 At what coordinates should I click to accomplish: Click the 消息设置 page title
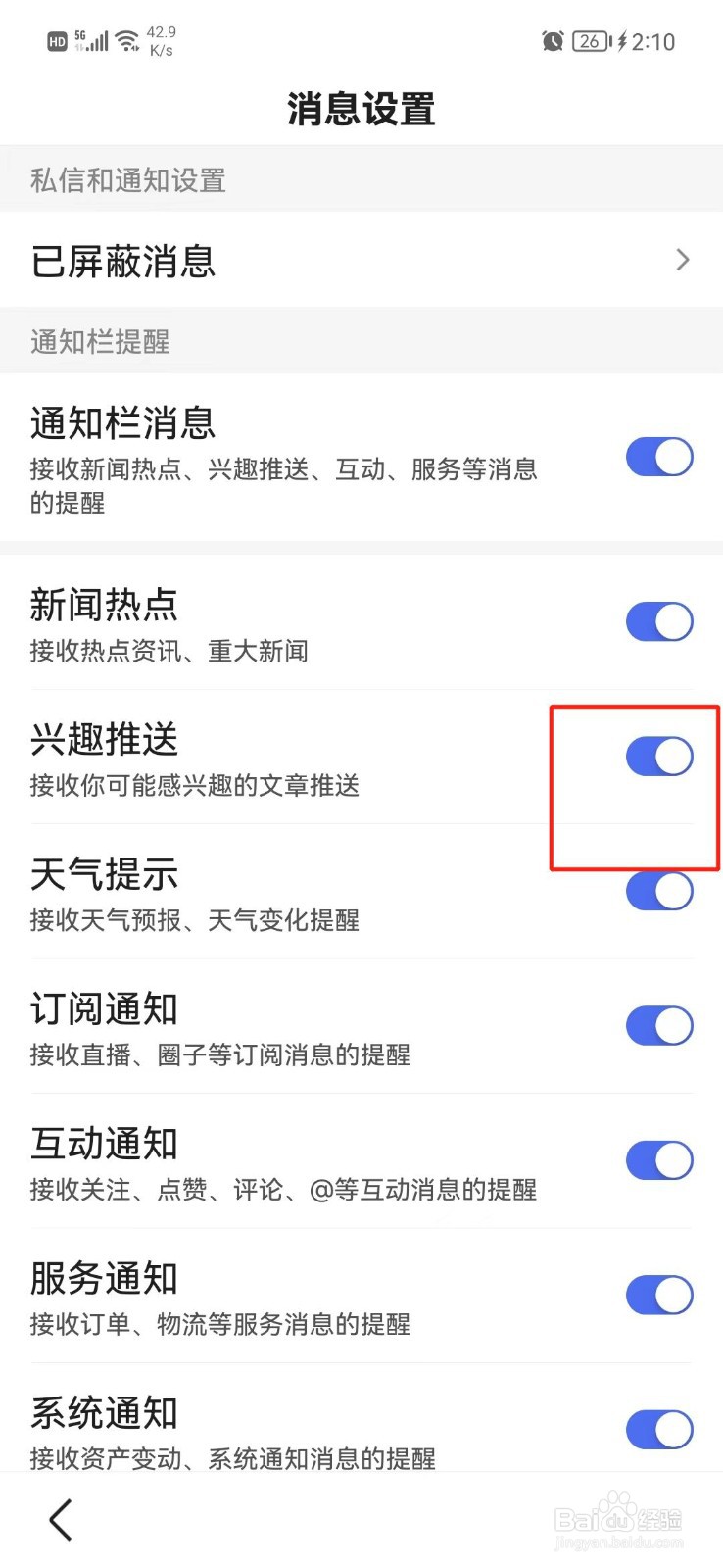pos(361,110)
